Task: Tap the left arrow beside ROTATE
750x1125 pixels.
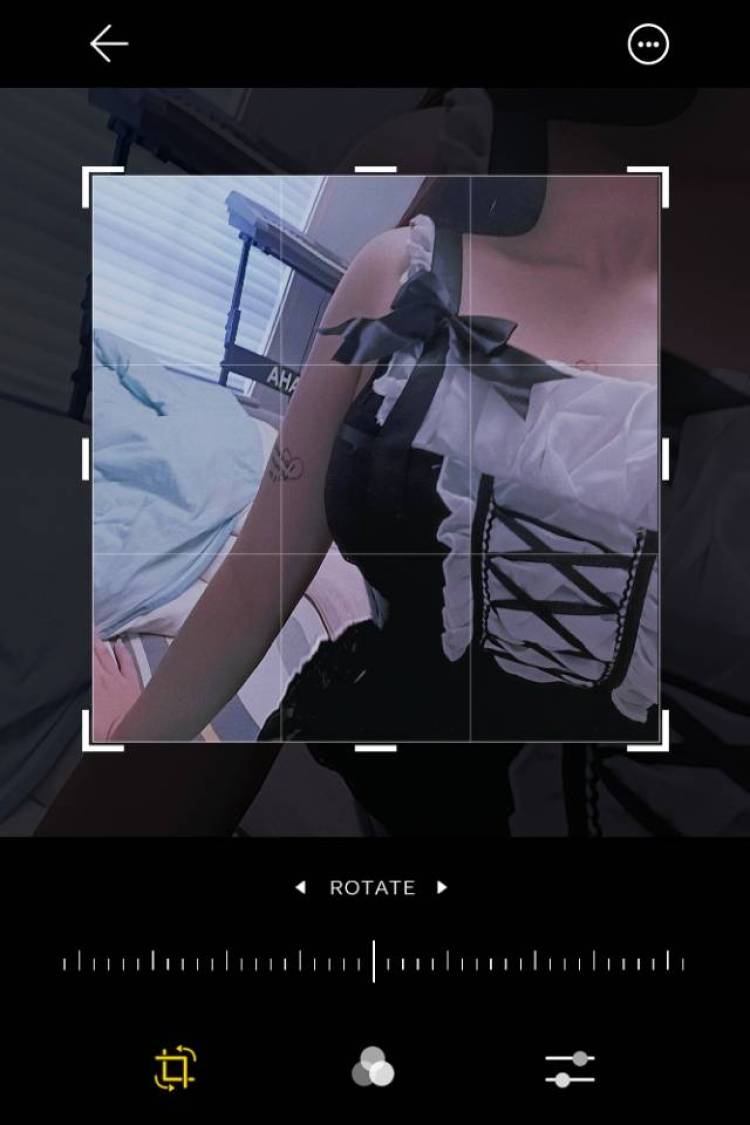Action: pos(300,887)
